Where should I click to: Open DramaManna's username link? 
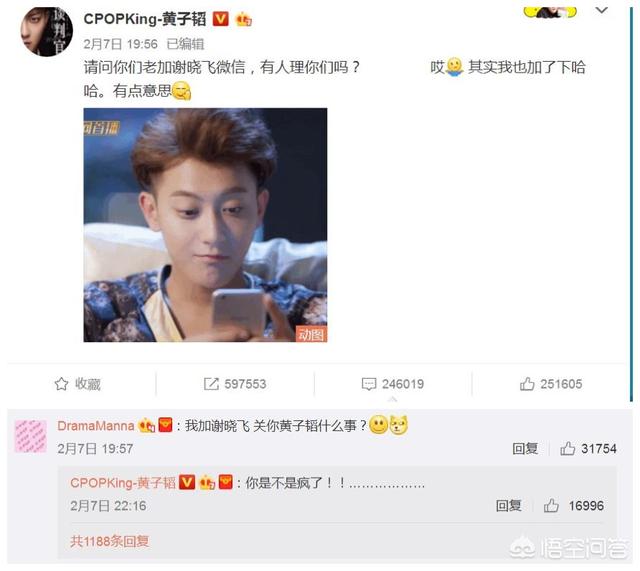[x=96, y=425]
